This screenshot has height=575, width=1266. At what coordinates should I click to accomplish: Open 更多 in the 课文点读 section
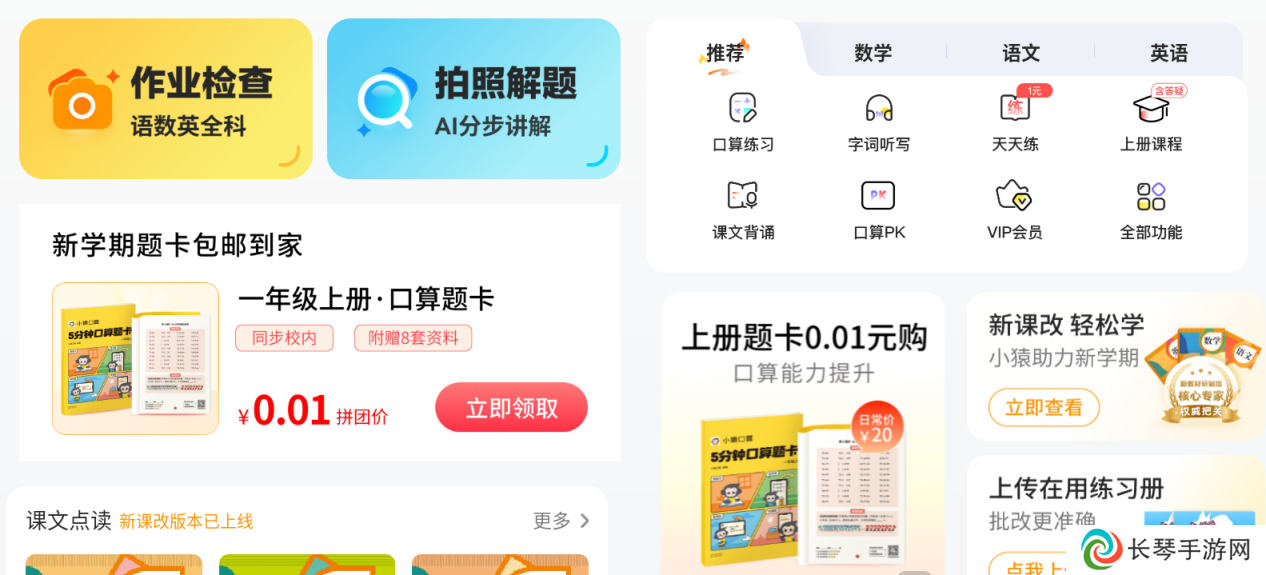tap(562, 521)
